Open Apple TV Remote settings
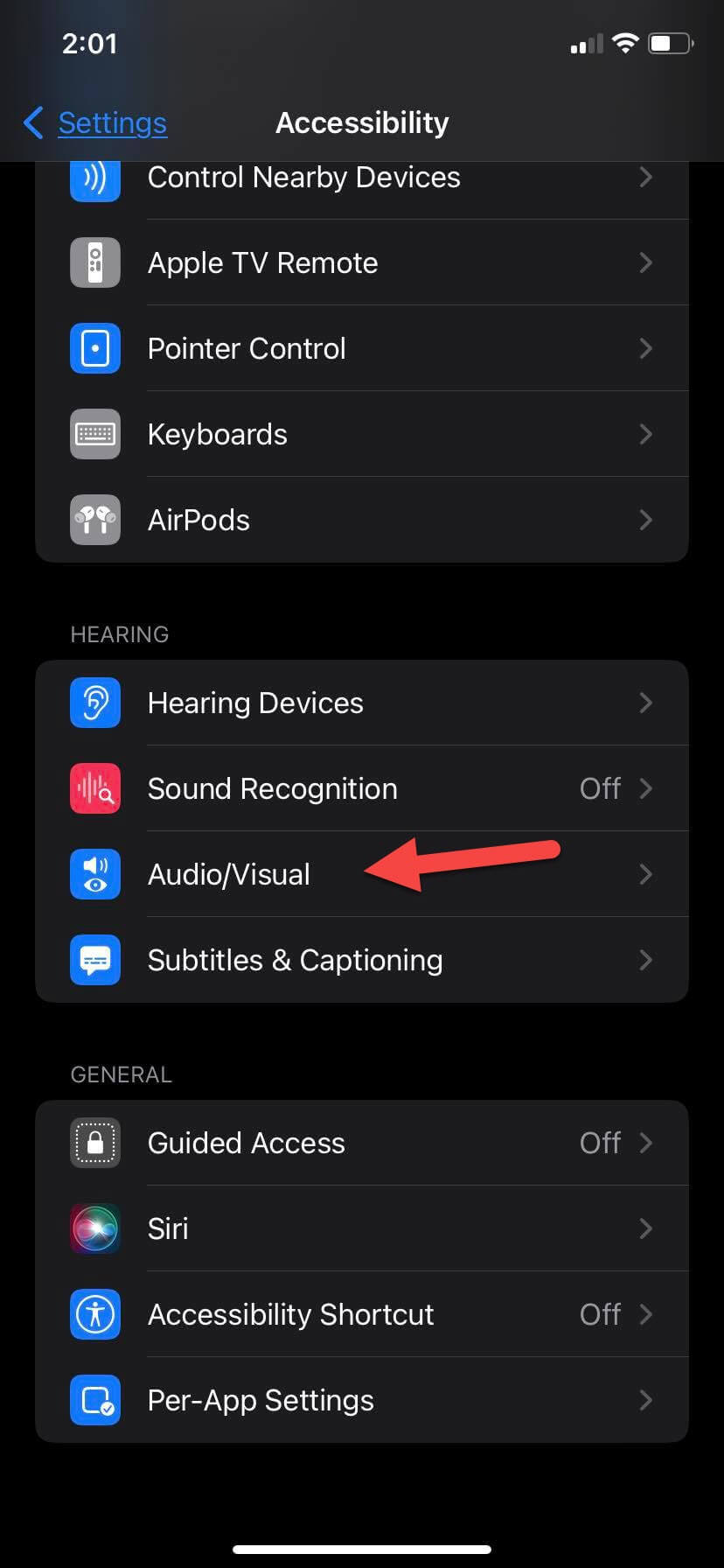The image size is (724, 1568). pos(361,262)
